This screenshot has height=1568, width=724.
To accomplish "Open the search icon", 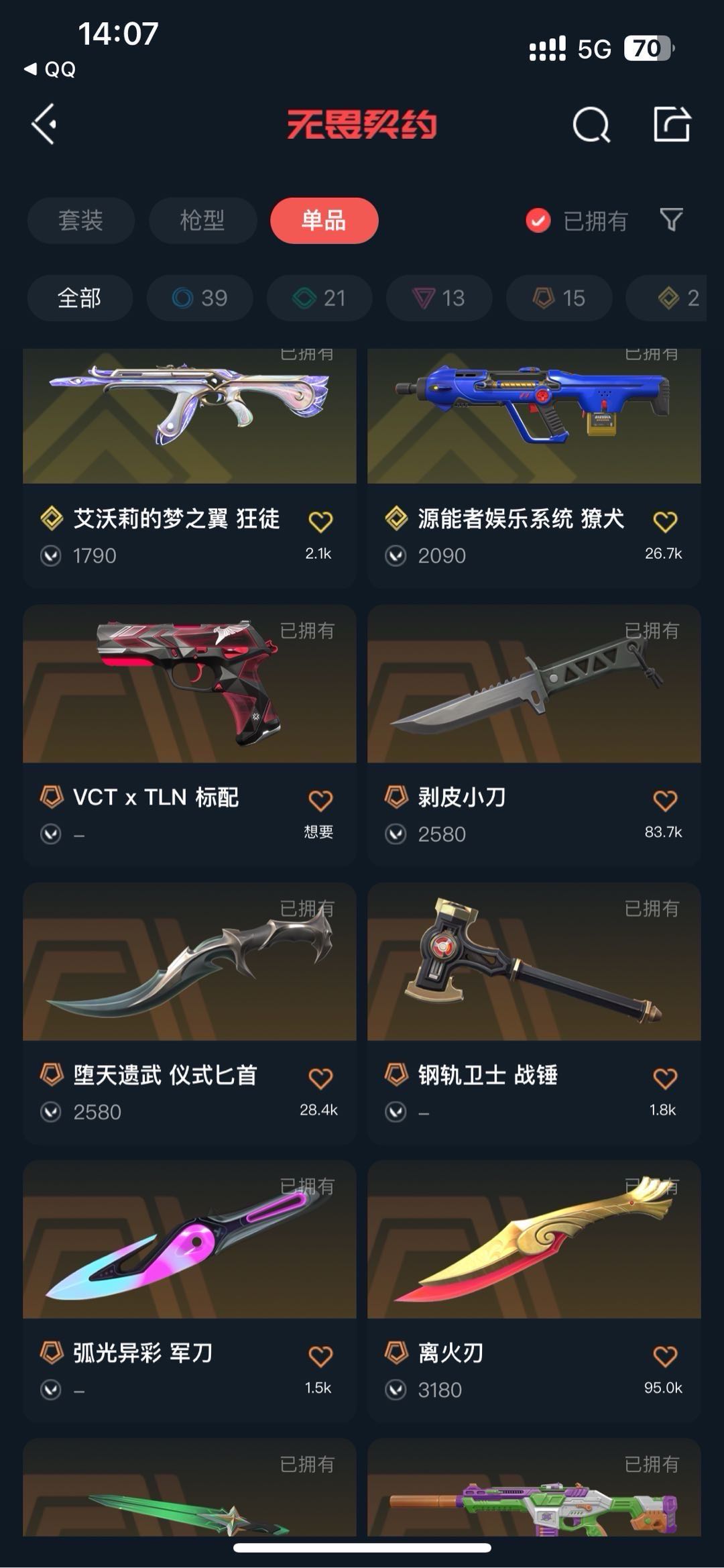I will coord(591,125).
